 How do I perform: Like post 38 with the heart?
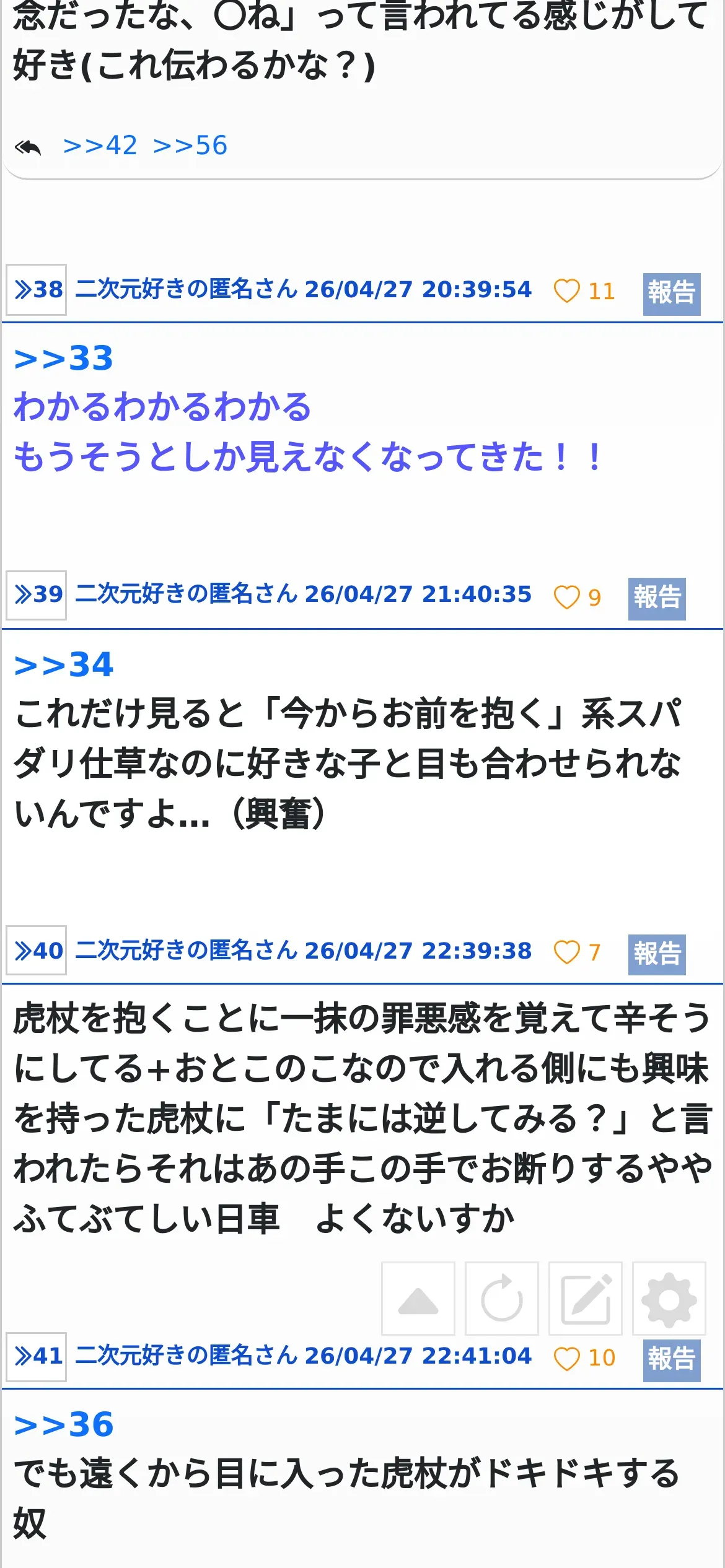566,291
